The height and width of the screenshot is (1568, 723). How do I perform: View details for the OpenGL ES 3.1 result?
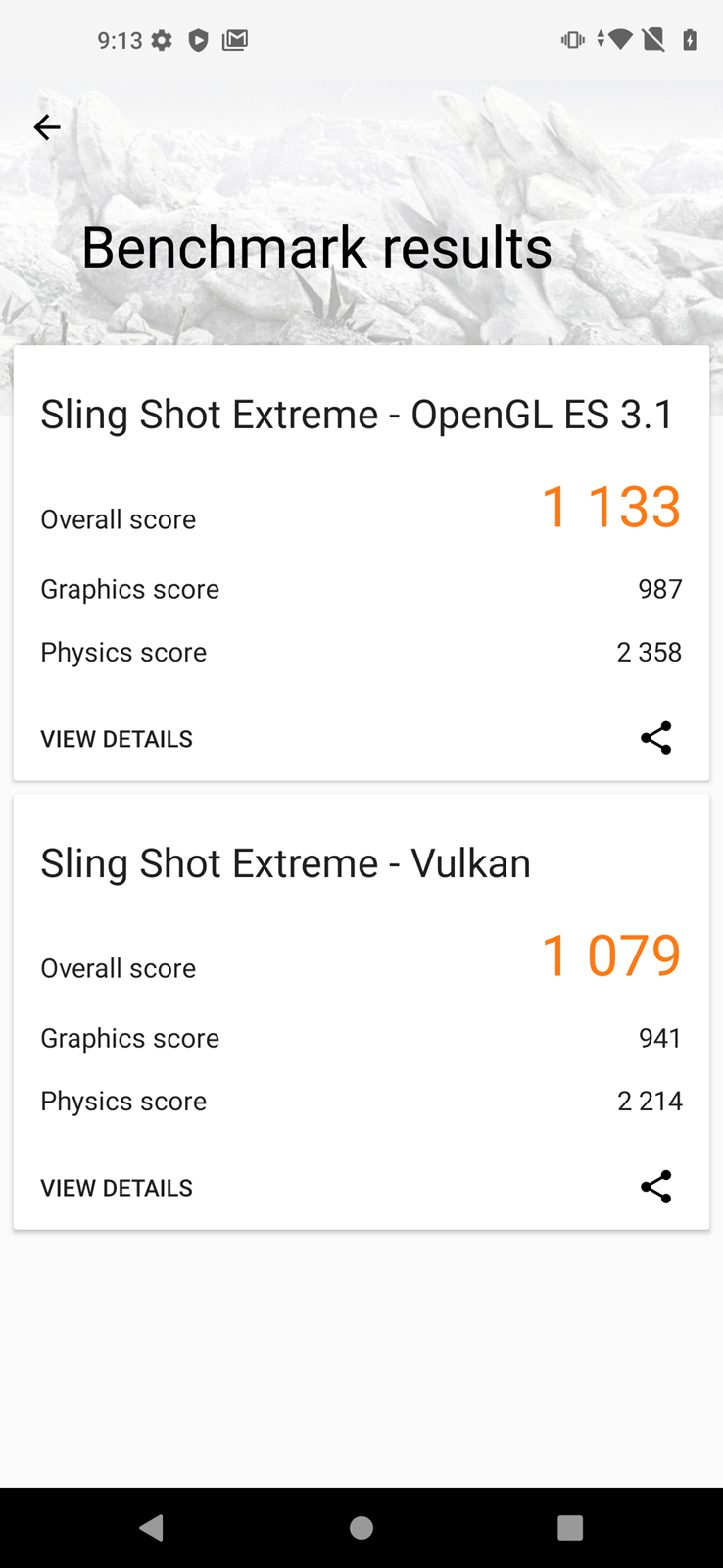117,739
